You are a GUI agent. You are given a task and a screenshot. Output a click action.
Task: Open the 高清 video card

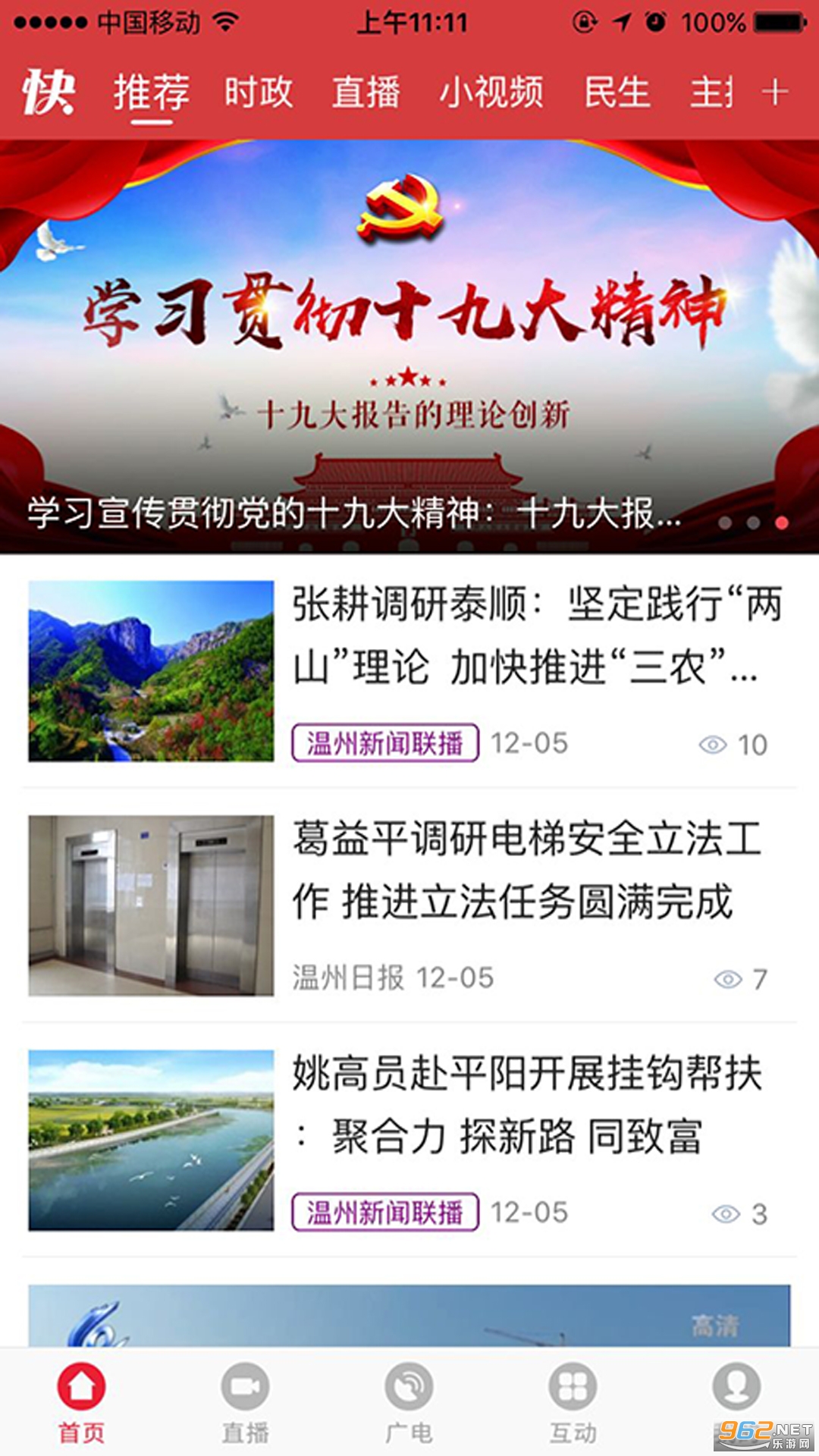click(409, 1316)
